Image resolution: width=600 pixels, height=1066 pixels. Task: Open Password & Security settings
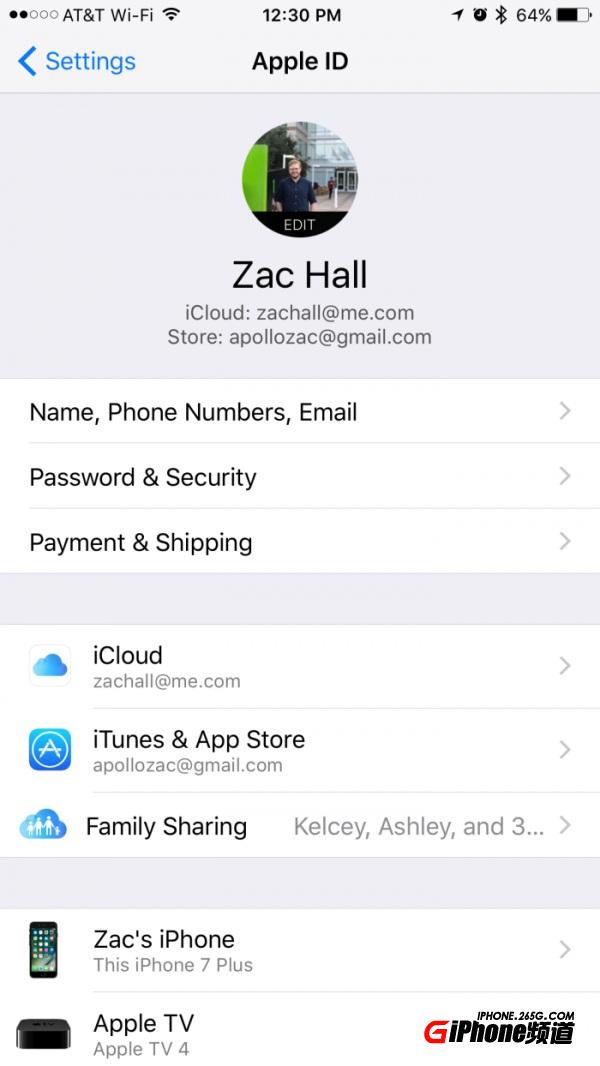point(299,477)
